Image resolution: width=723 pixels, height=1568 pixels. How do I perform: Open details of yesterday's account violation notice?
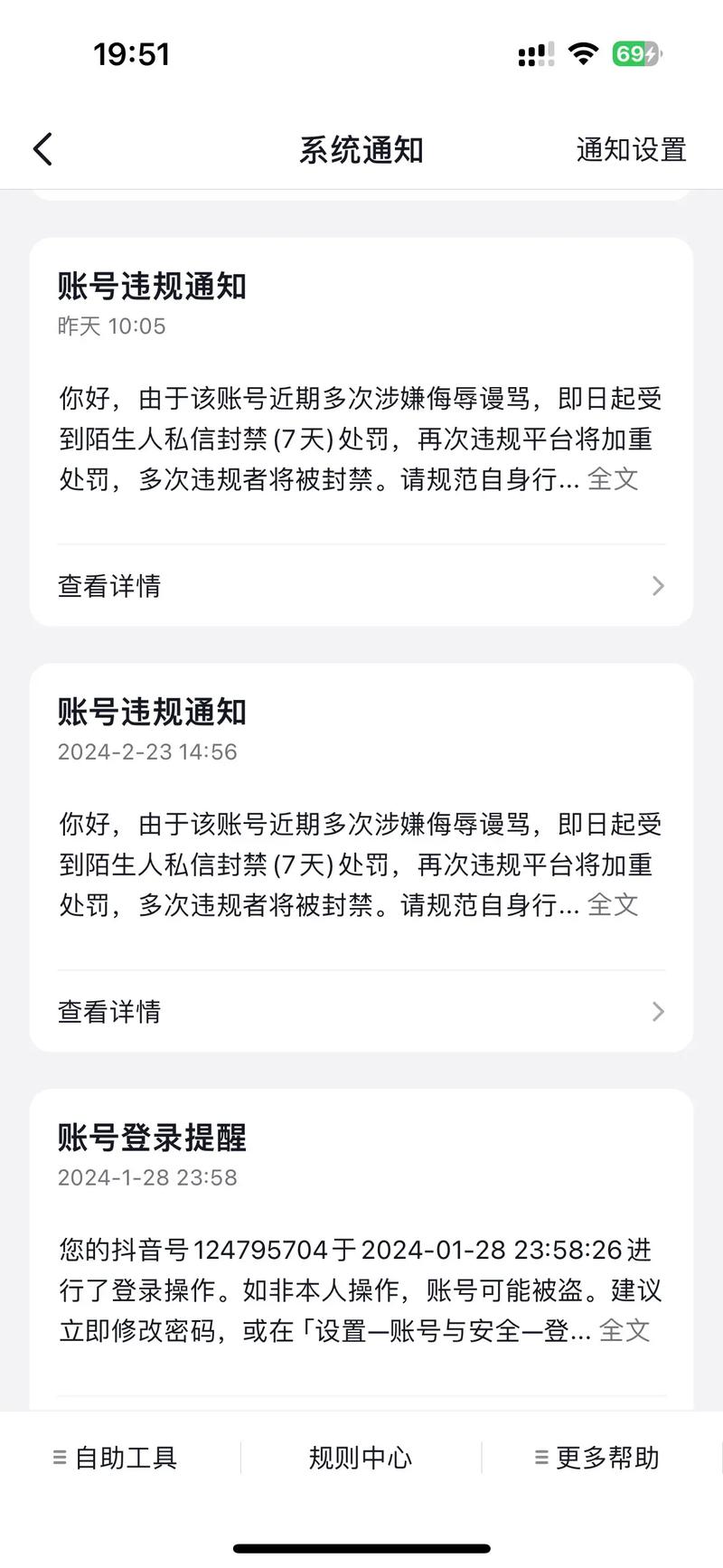(x=108, y=586)
